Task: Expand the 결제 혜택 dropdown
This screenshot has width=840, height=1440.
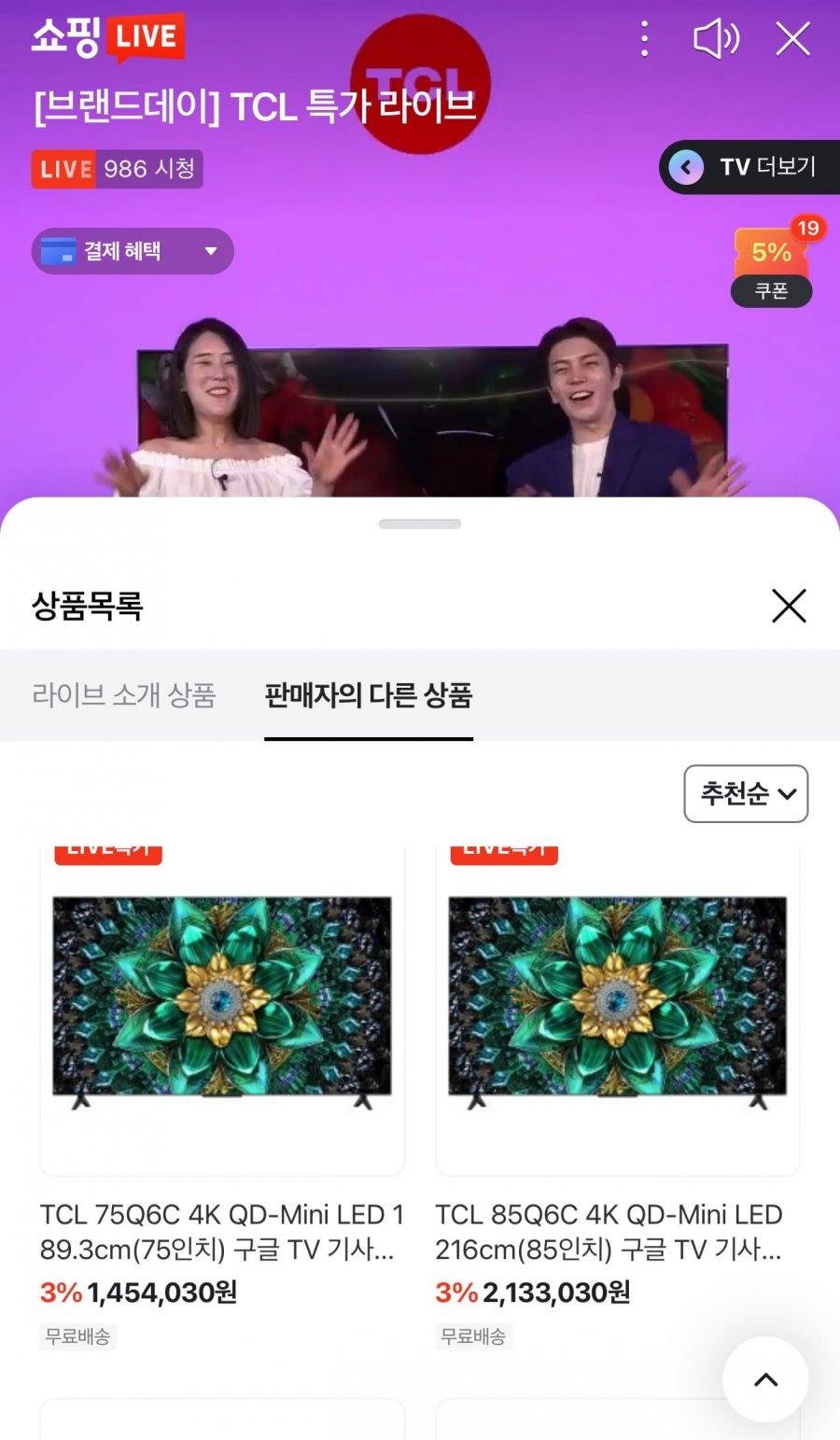Action: [x=132, y=251]
